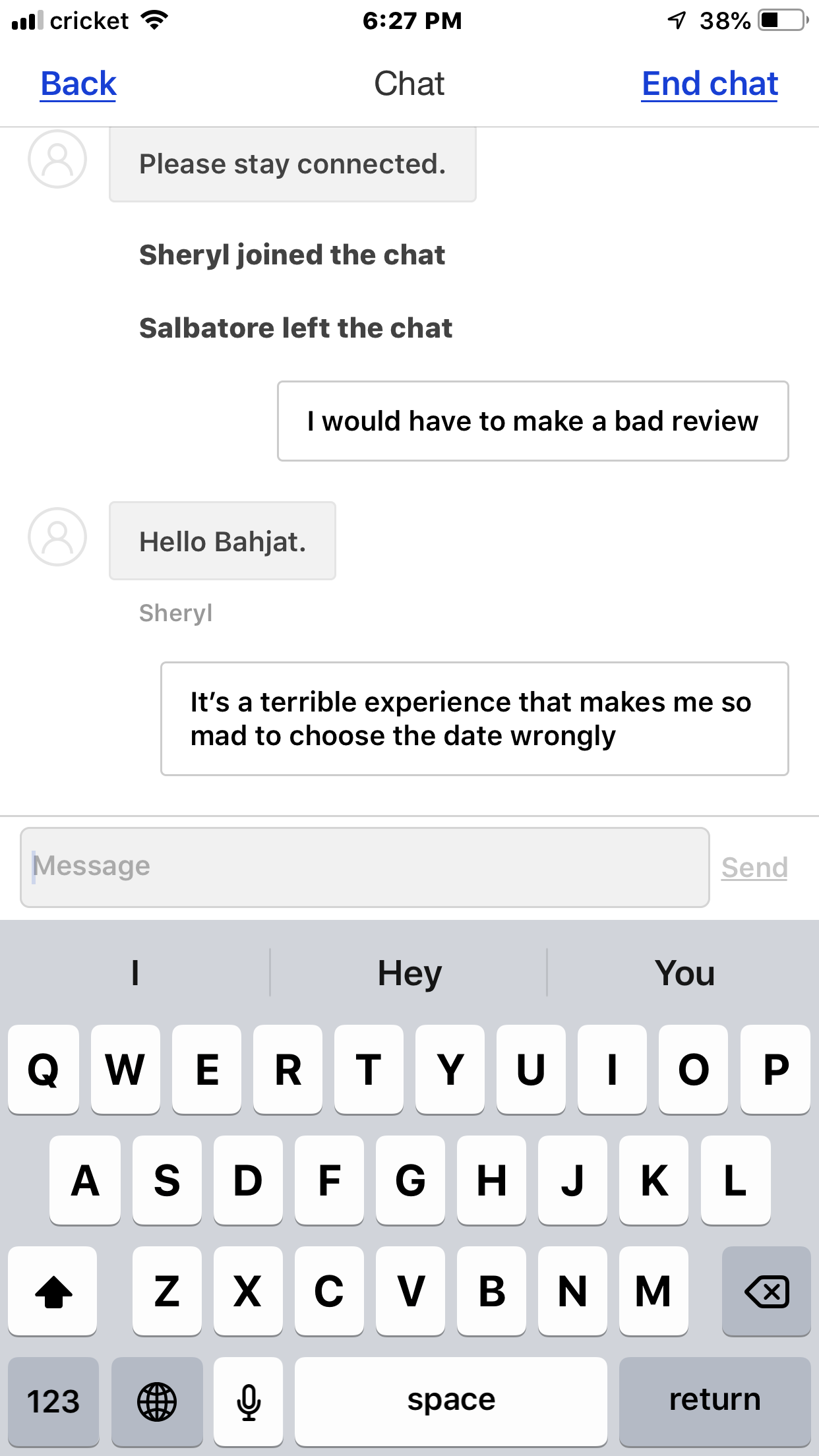Select the predictive suggestion I
819x1456 pixels.
pyautogui.click(x=135, y=973)
